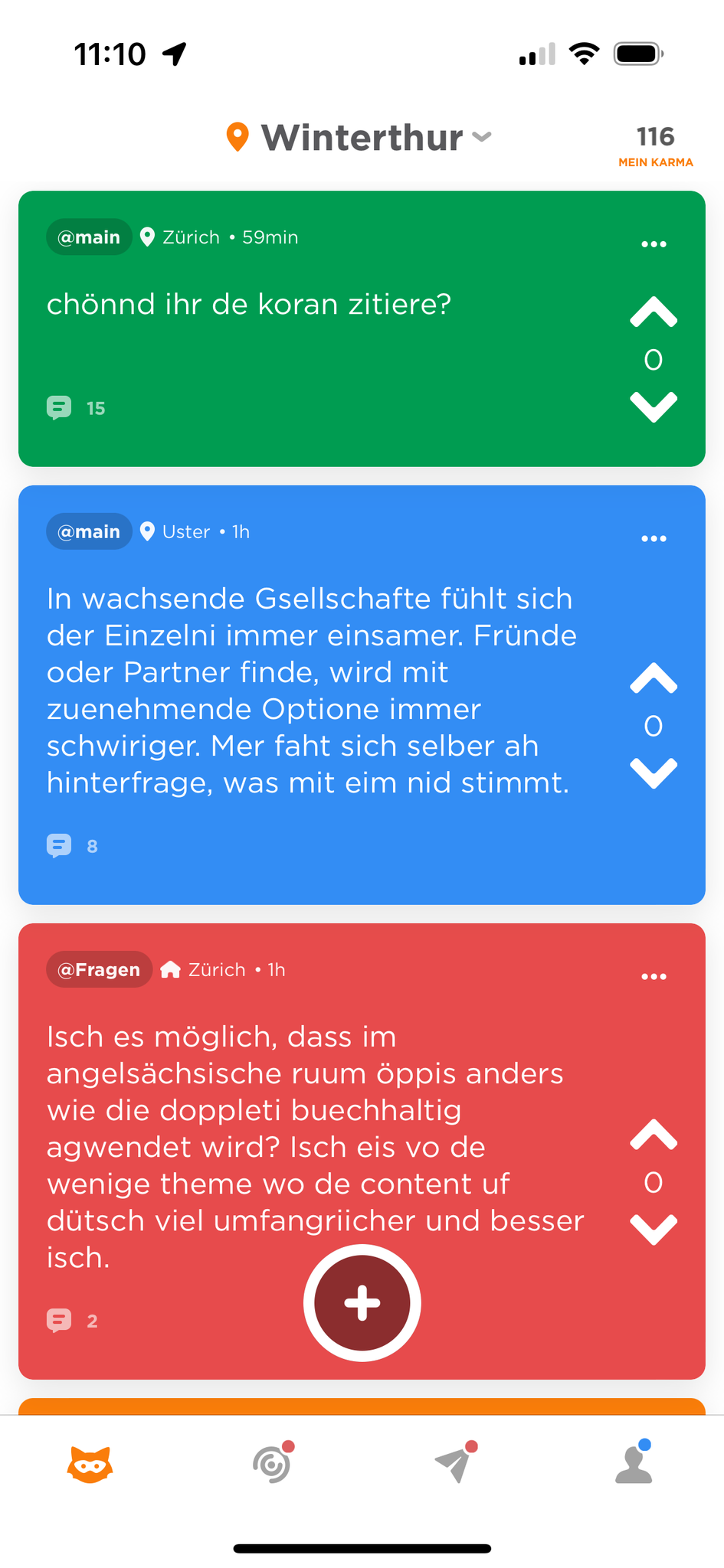724x1568 pixels.
Task: Open the 8 comments on the Uster post
Action: pyautogui.click(x=72, y=845)
